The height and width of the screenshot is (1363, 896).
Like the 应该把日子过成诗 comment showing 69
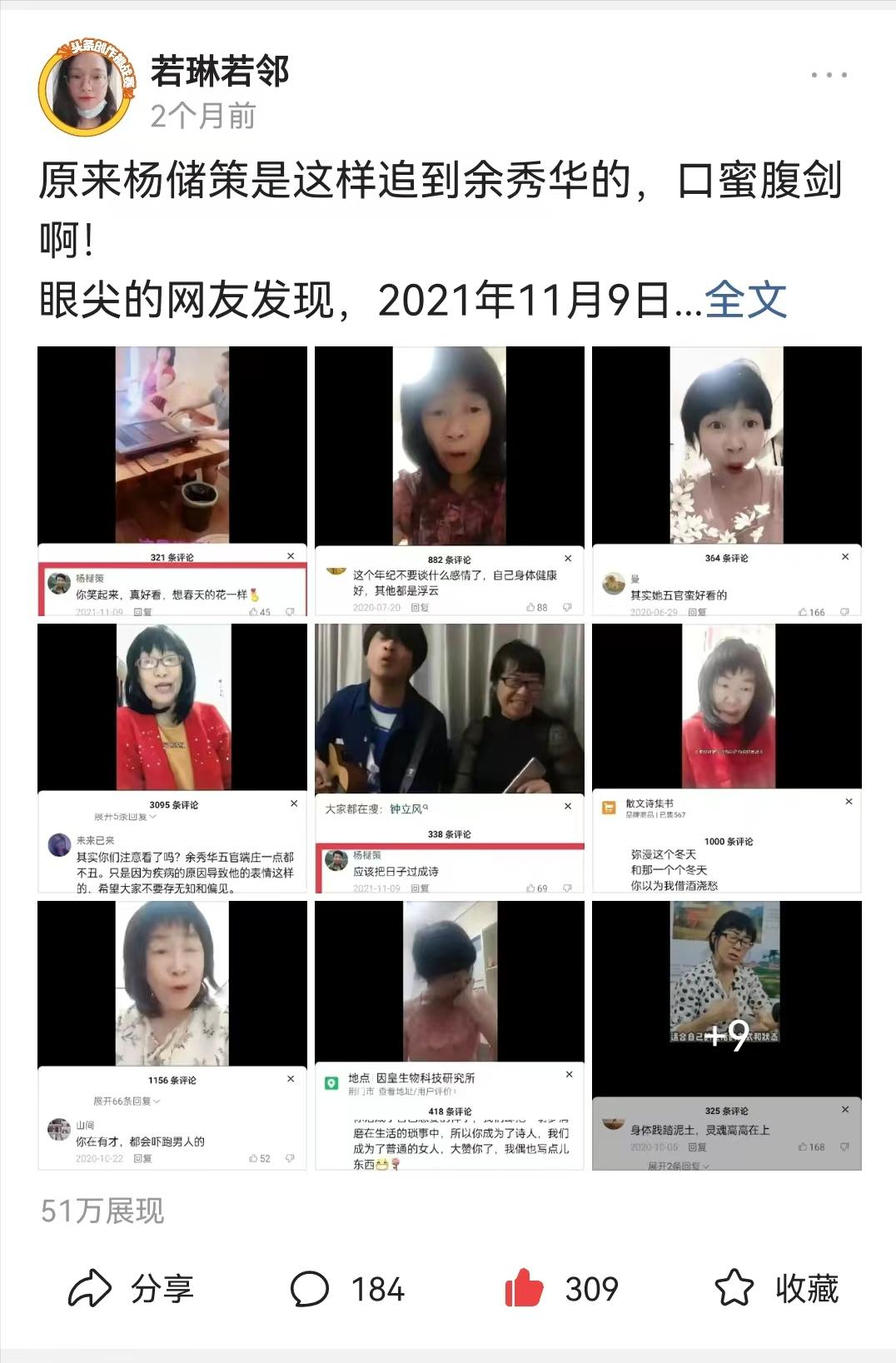pyautogui.click(x=530, y=888)
